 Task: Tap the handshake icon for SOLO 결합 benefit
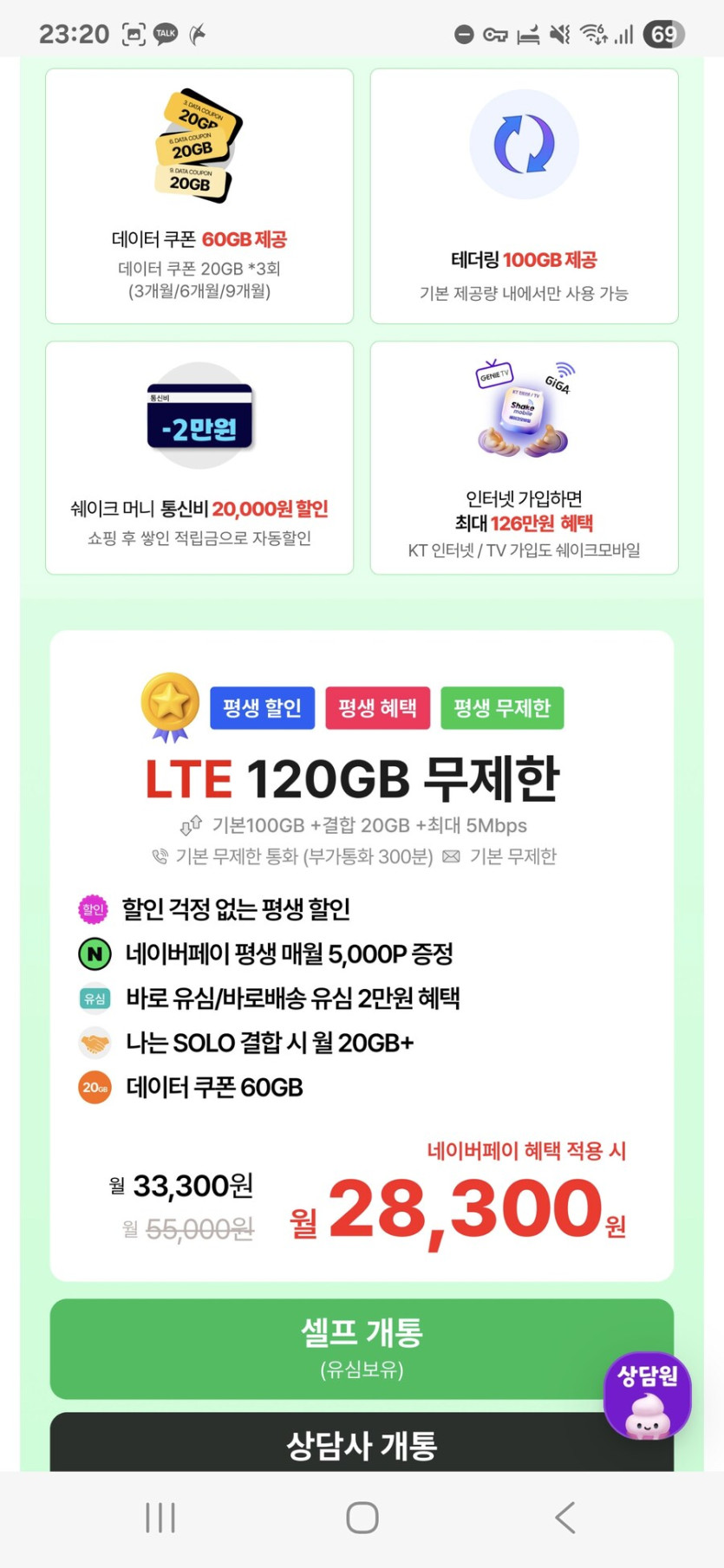point(94,1042)
